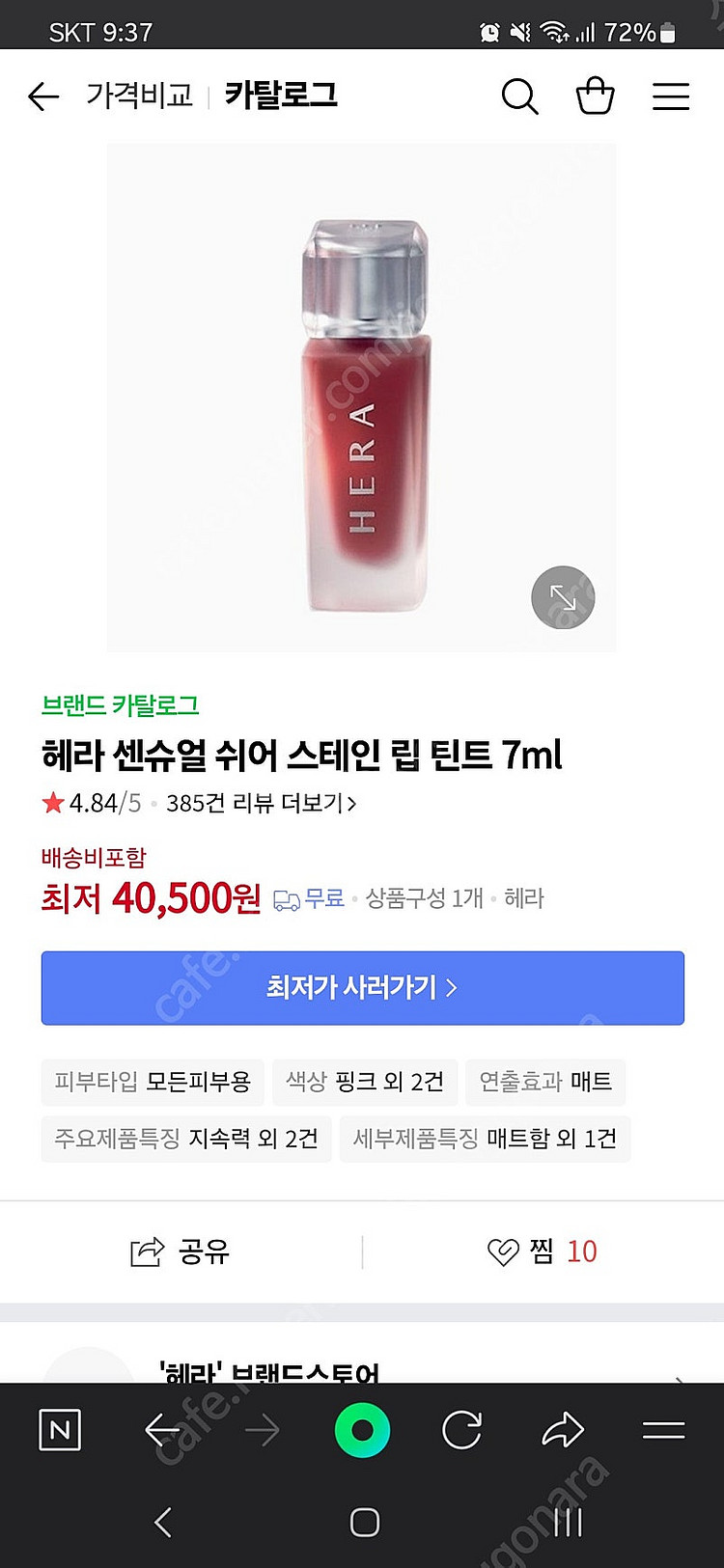Tap the 최저가 사러가기 button
Viewport: 724px width, 1568px height.
coord(362,988)
